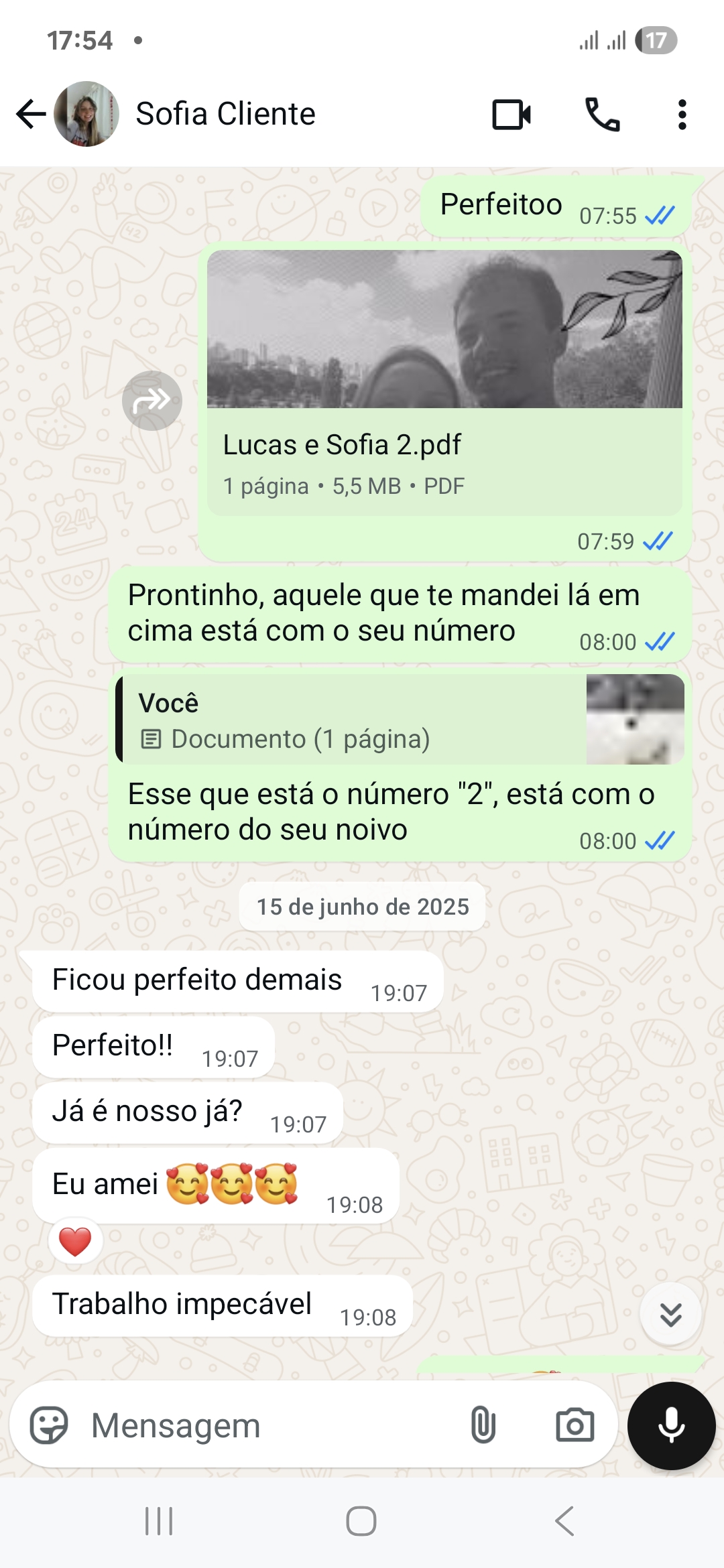View the heart reaction under Eu amei

(x=75, y=1242)
